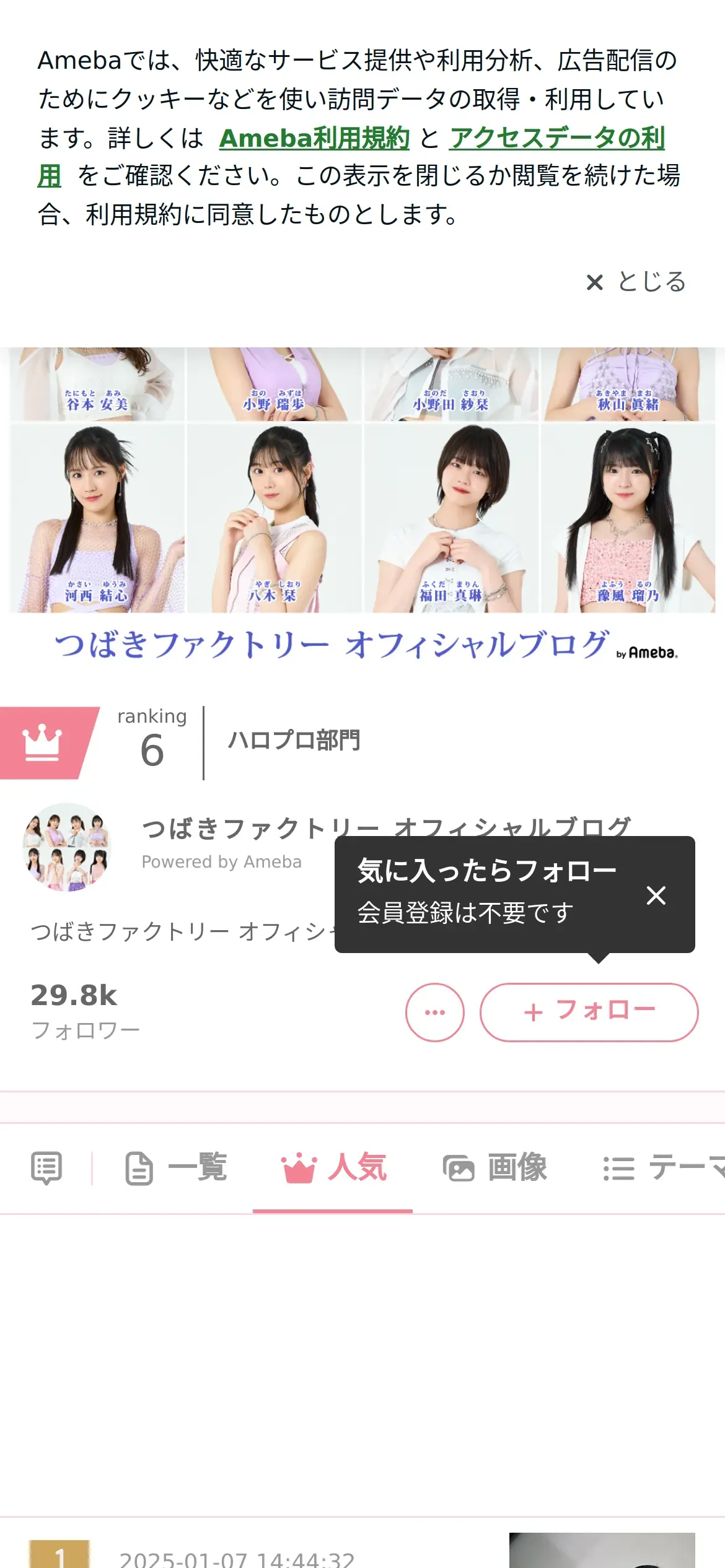This screenshot has width=725, height=1568.
Task: Follow this blog with フォロー button
Action: pyautogui.click(x=589, y=1013)
